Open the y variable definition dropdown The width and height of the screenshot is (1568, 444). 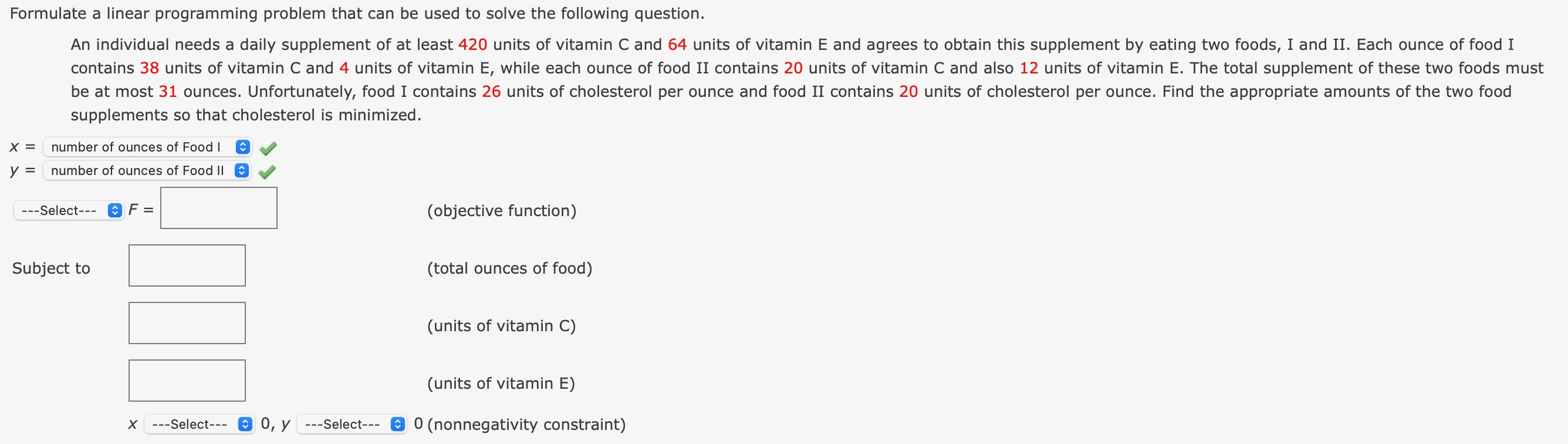[147, 170]
